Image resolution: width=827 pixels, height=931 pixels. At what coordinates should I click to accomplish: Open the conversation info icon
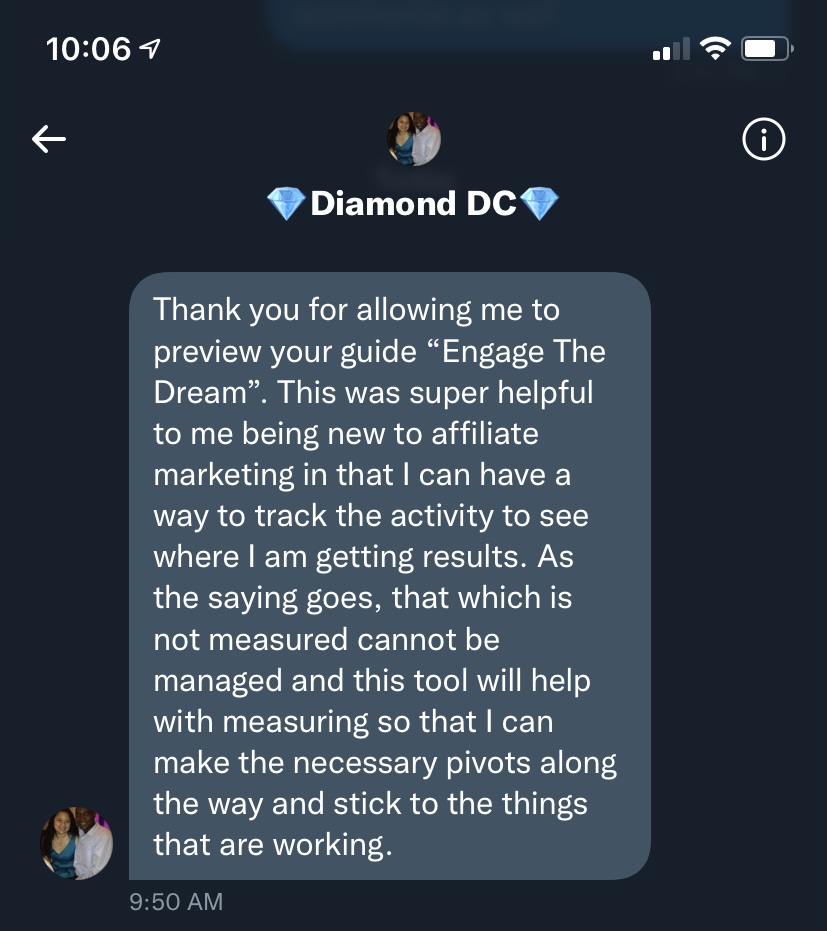pos(764,140)
